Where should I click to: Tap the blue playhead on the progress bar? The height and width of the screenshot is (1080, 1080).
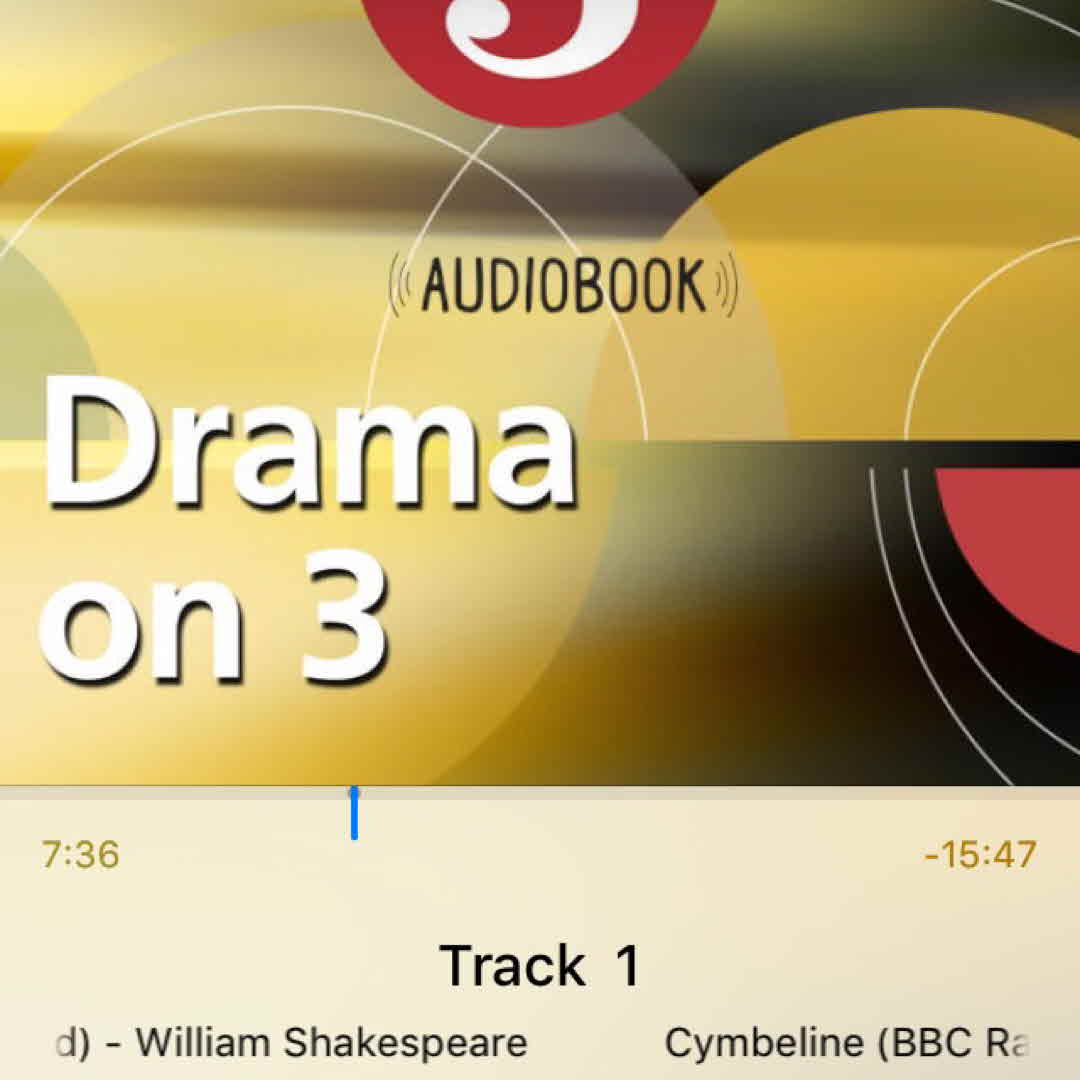click(x=354, y=813)
